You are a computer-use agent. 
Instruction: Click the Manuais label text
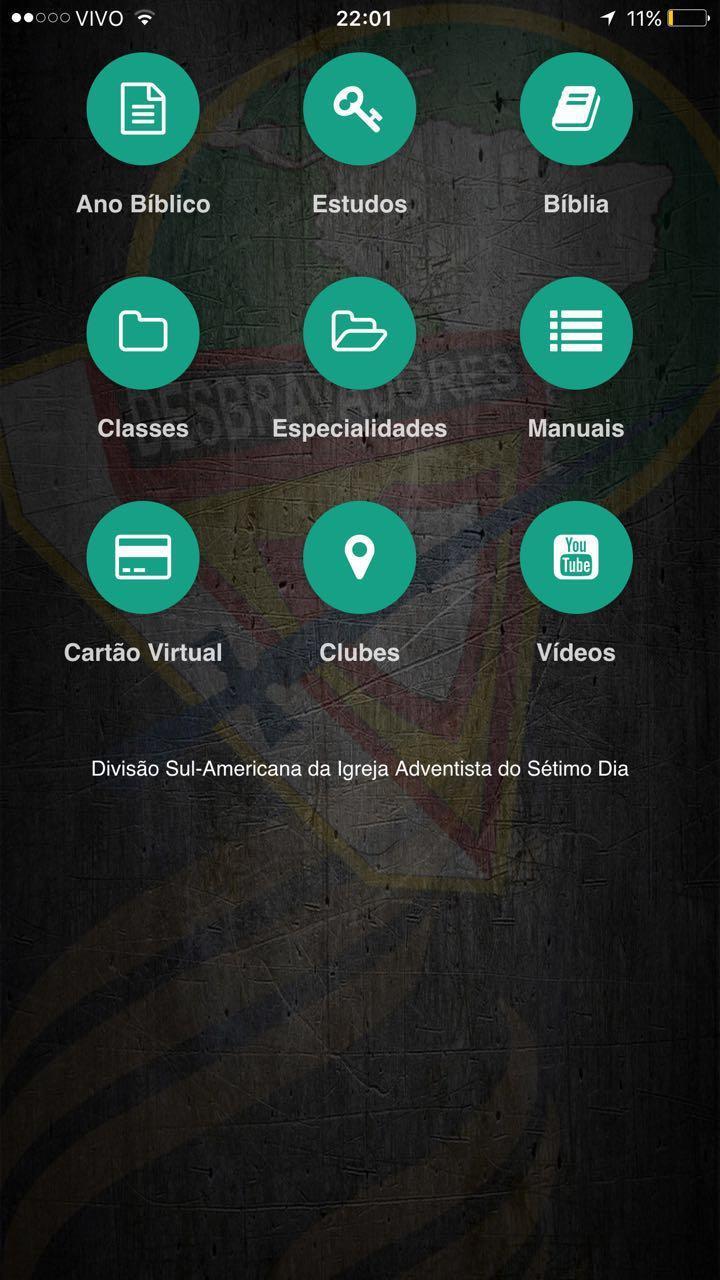click(x=577, y=428)
